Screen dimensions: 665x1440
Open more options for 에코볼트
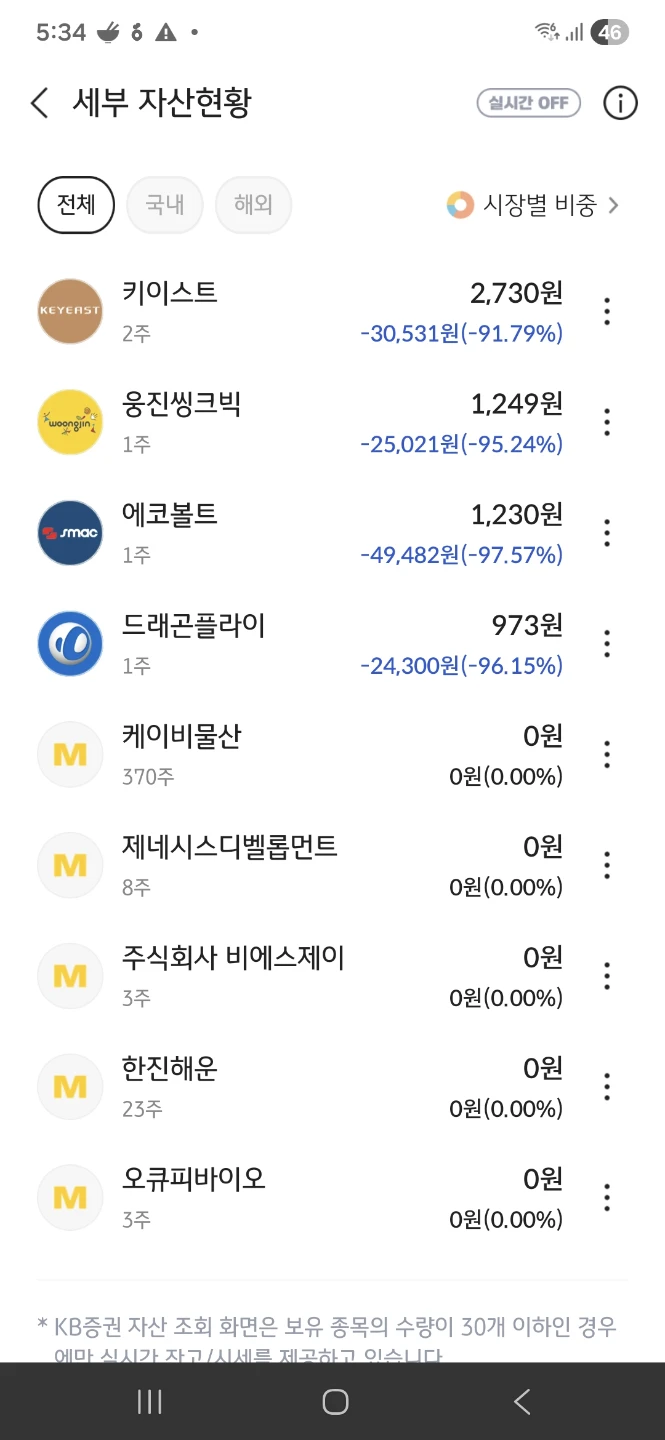(x=607, y=533)
